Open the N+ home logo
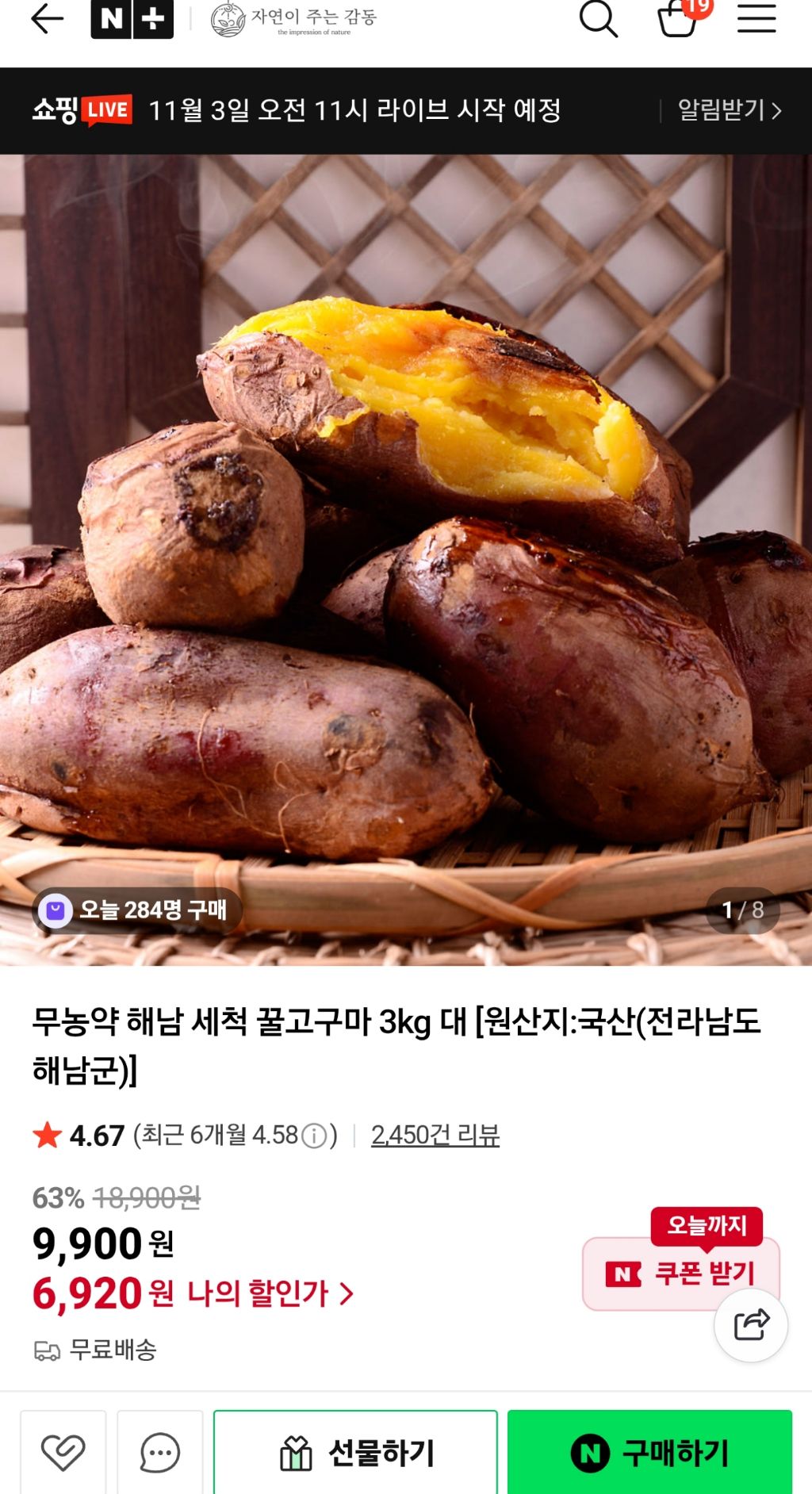 (x=132, y=19)
